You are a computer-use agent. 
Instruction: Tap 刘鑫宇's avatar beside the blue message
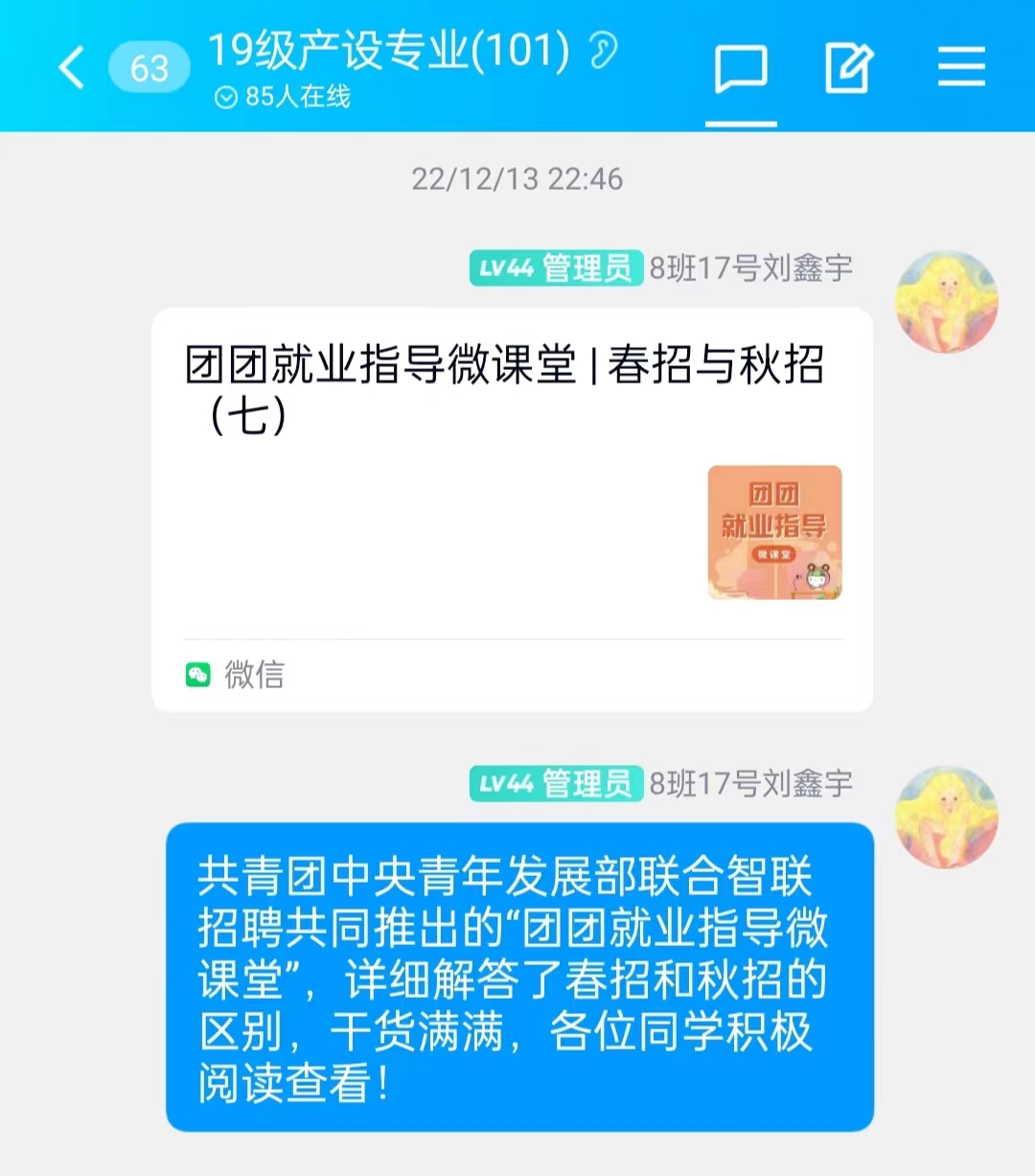point(946,817)
